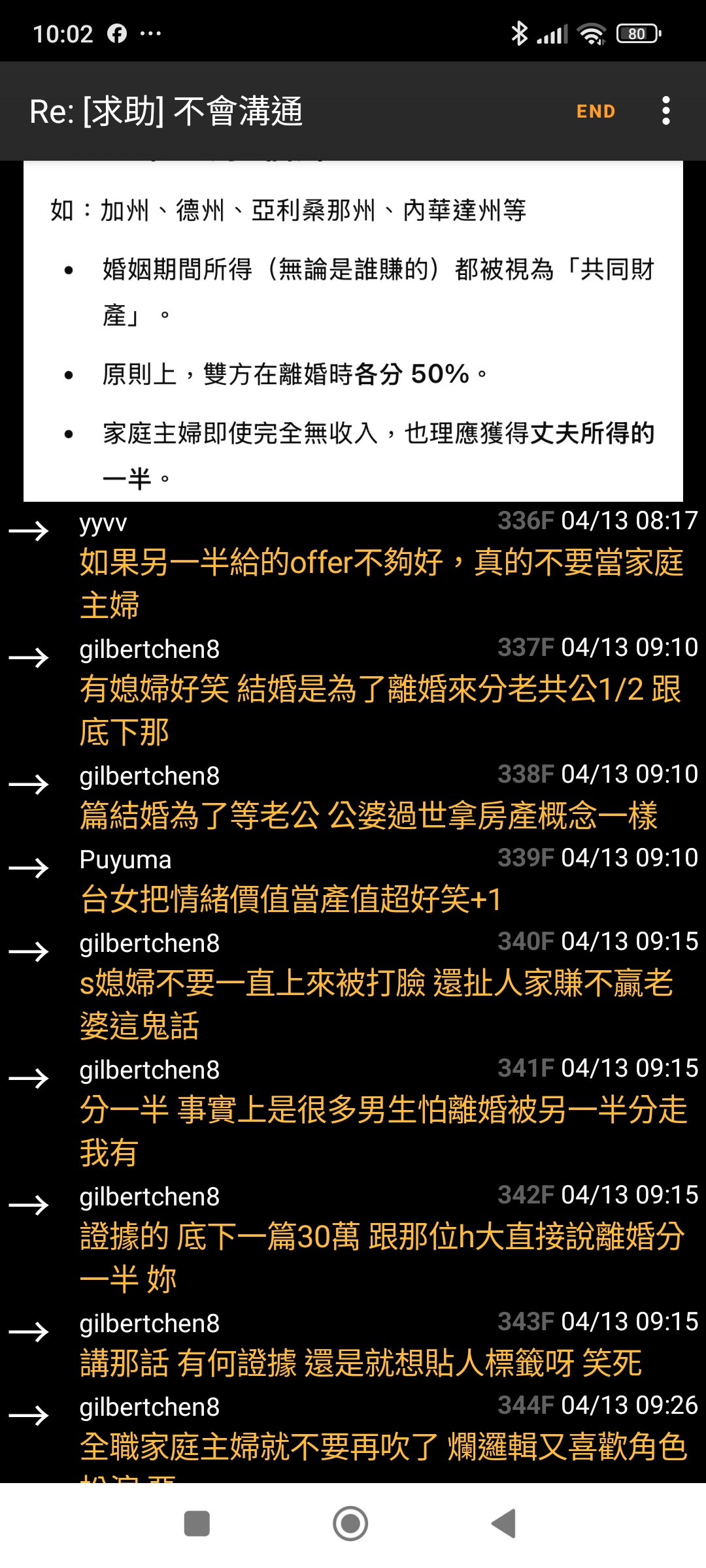This screenshot has height=1568, width=706.
Task: Open the embedded image about community property states
Action: [353, 331]
